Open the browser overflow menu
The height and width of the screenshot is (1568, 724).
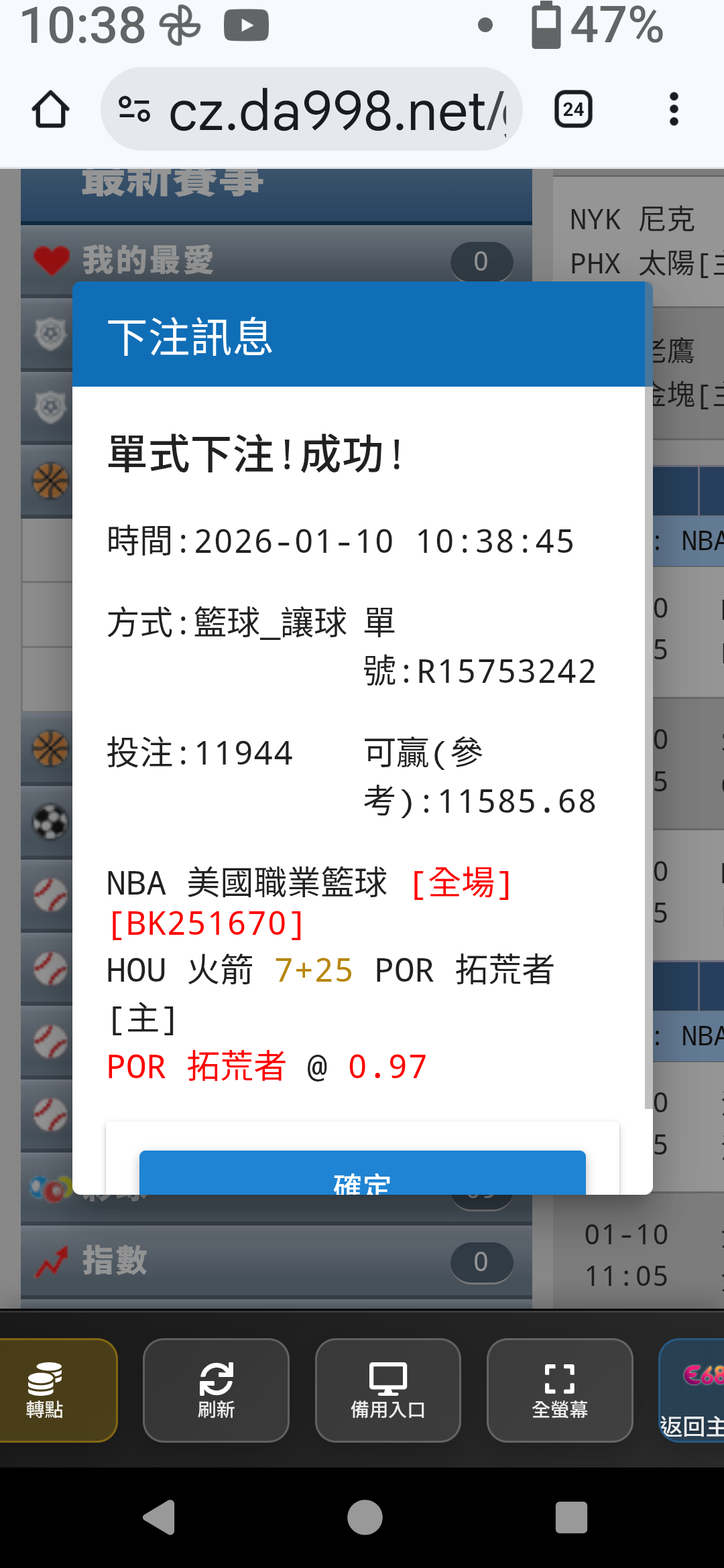pyautogui.click(x=674, y=109)
